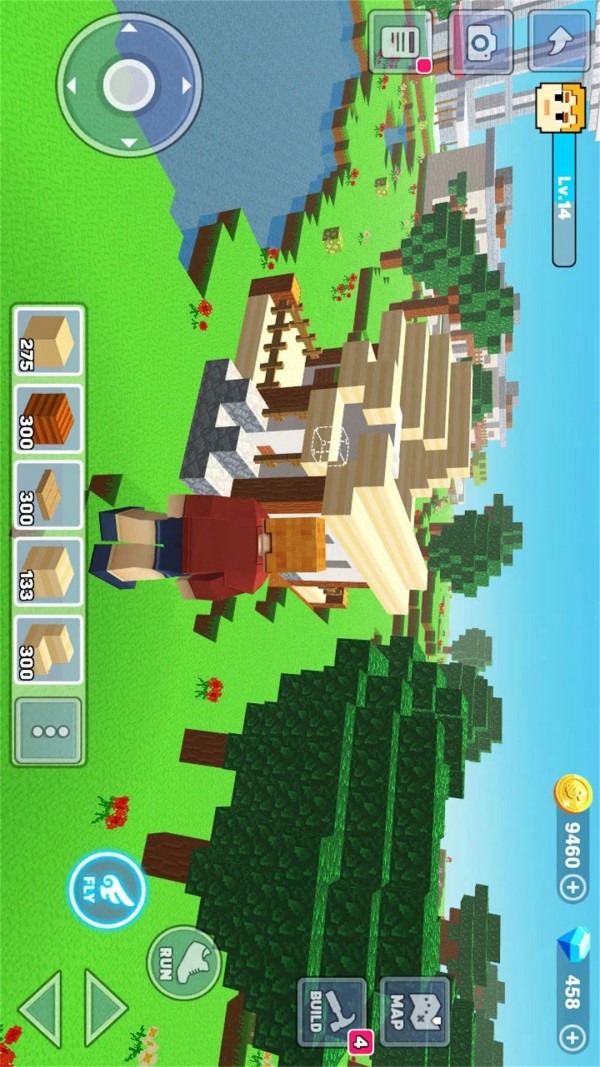
Task: Select the orange wood block slot
Action: click(48, 418)
